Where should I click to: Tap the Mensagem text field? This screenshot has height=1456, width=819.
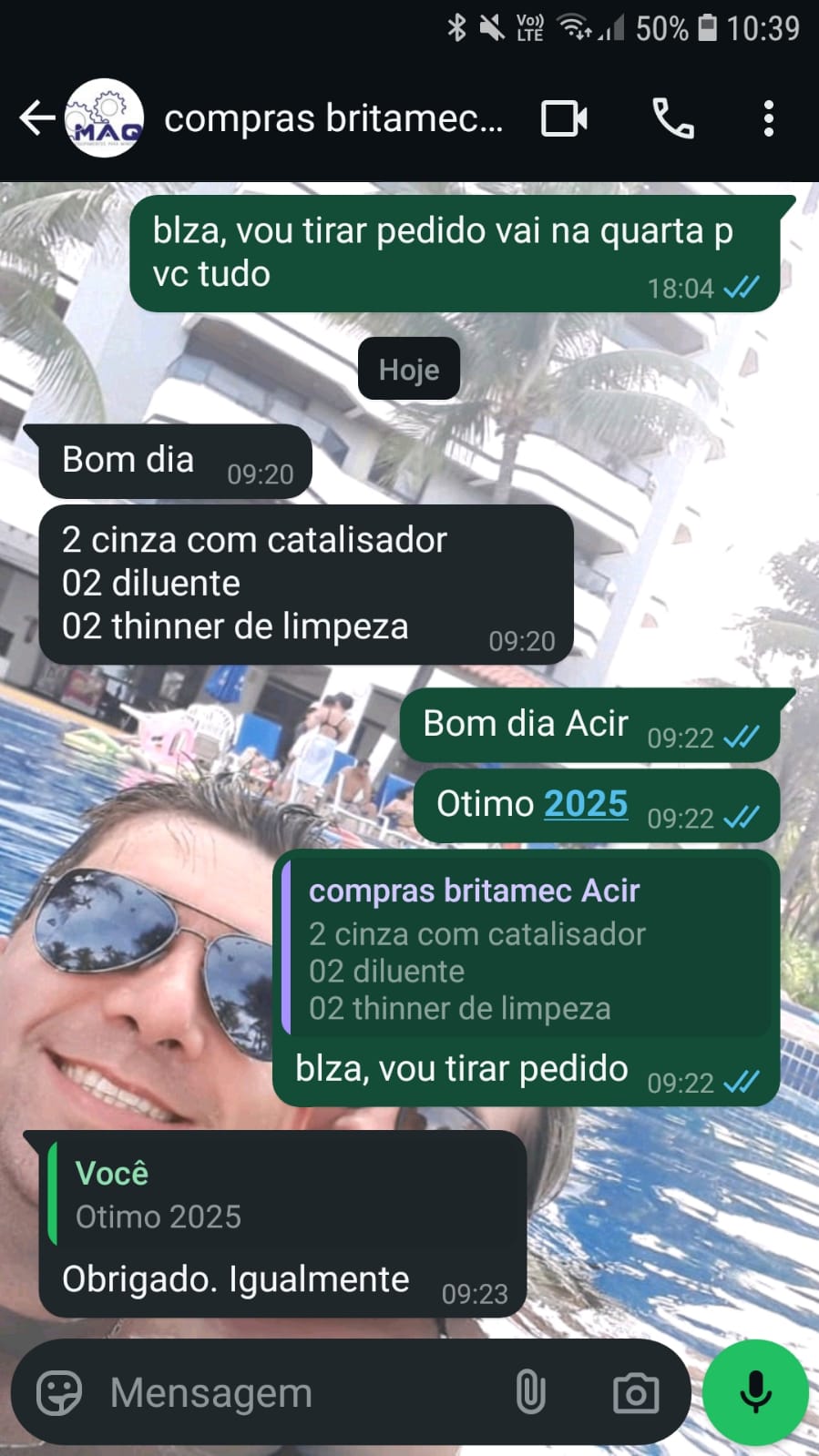[301, 1392]
